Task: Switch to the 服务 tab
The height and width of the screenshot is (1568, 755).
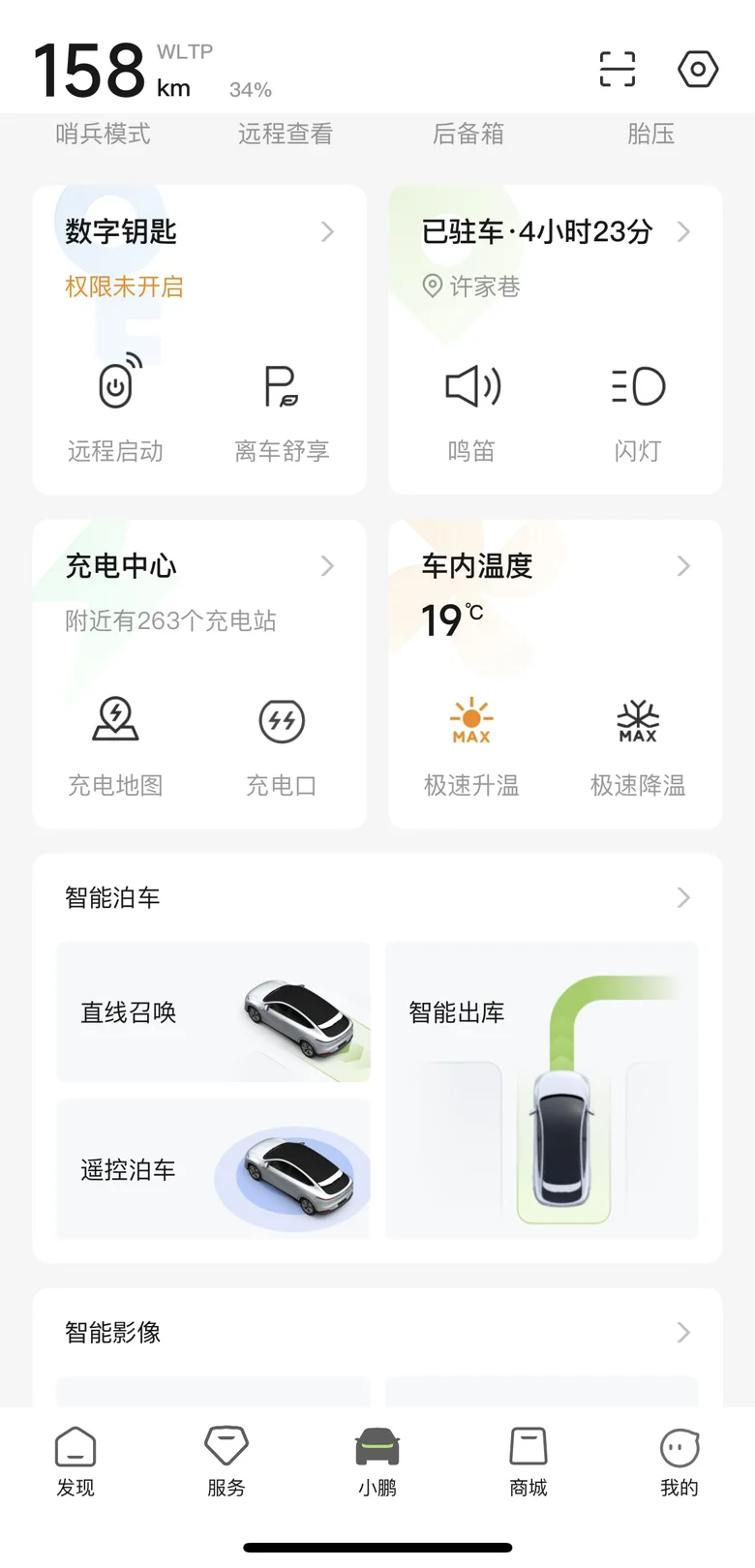Action: pos(226,1462)
